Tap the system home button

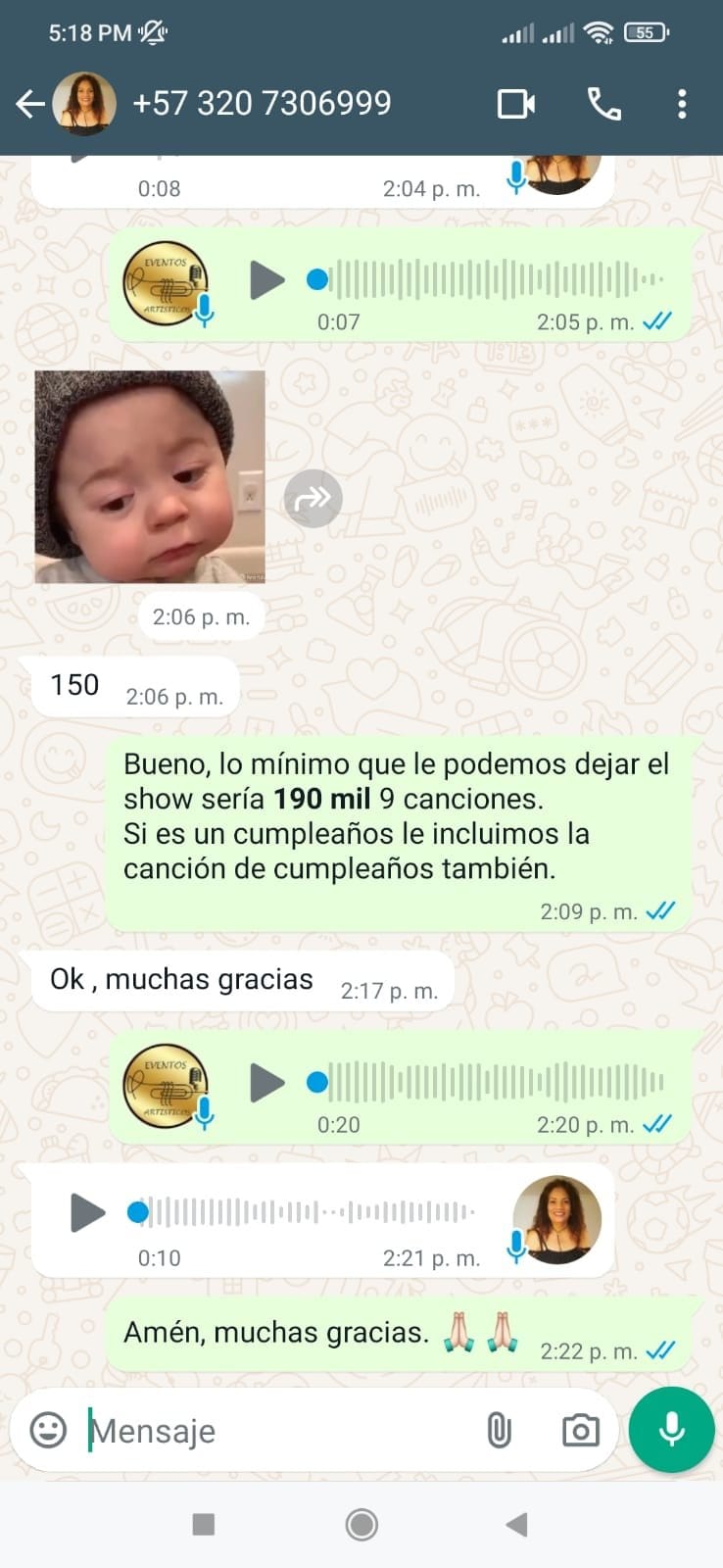tap(361, 1525)
